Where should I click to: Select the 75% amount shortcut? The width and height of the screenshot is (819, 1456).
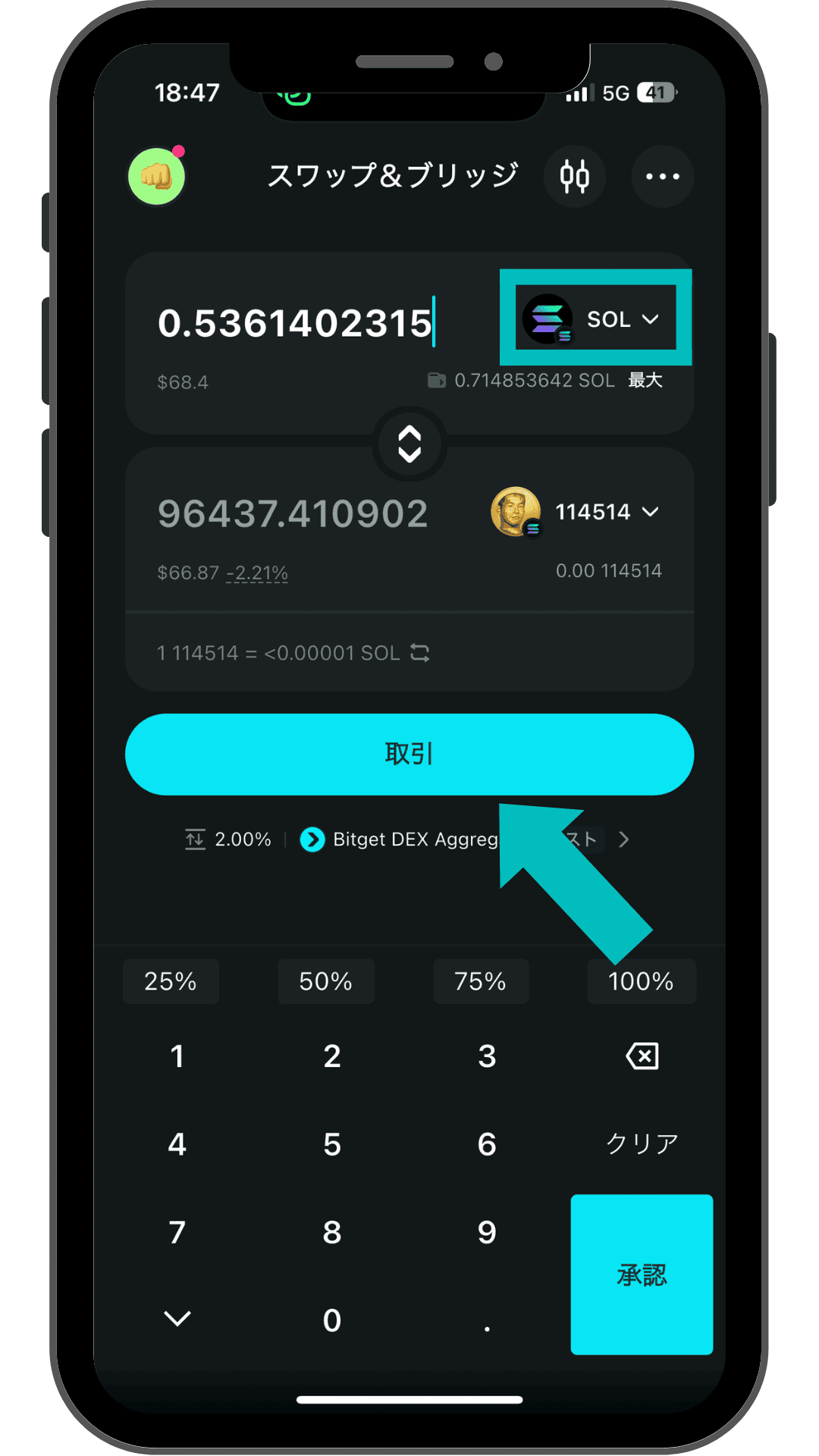click(480, 981)
